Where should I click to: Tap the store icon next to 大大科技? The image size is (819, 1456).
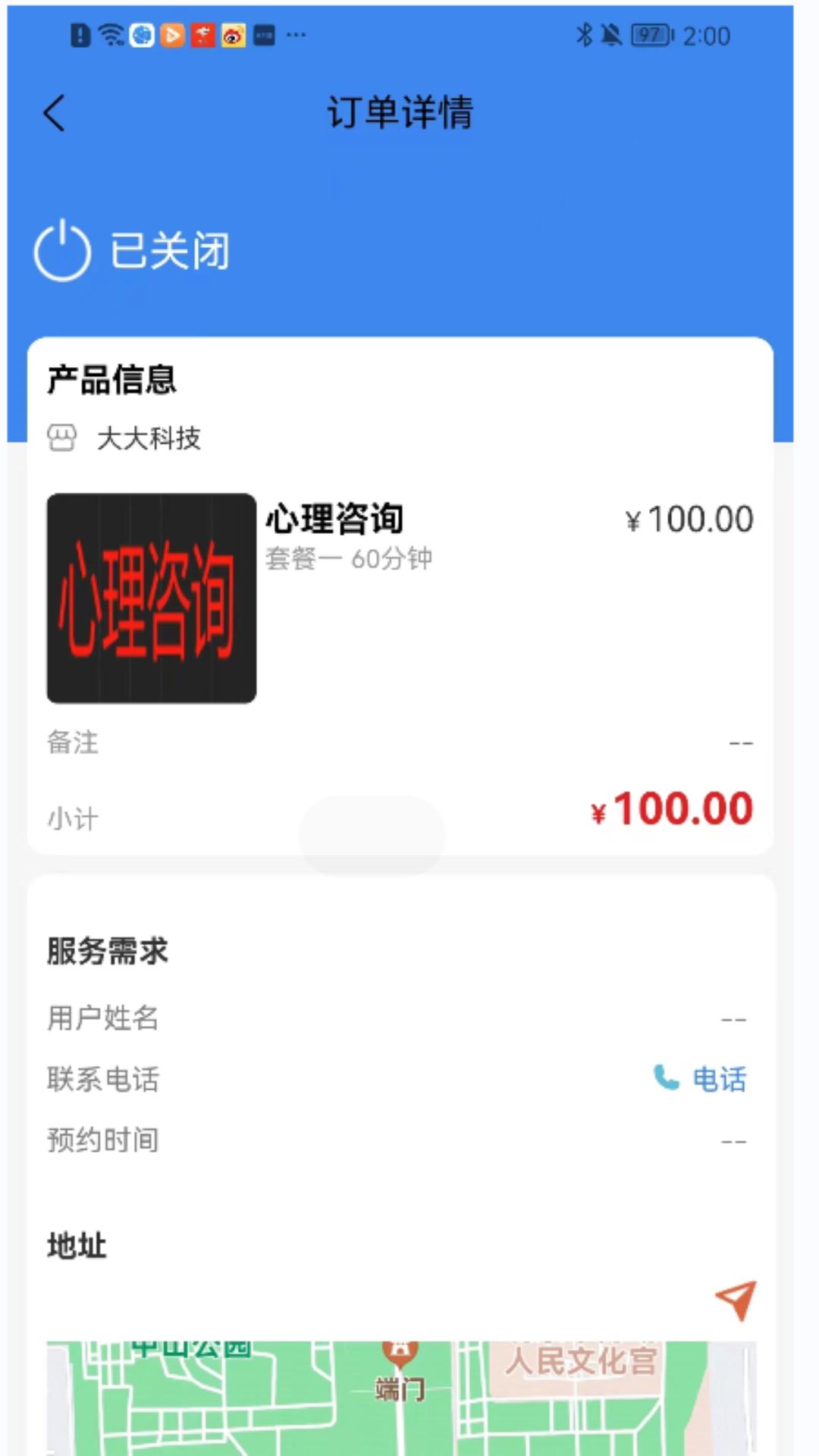[x=64, y=438]
